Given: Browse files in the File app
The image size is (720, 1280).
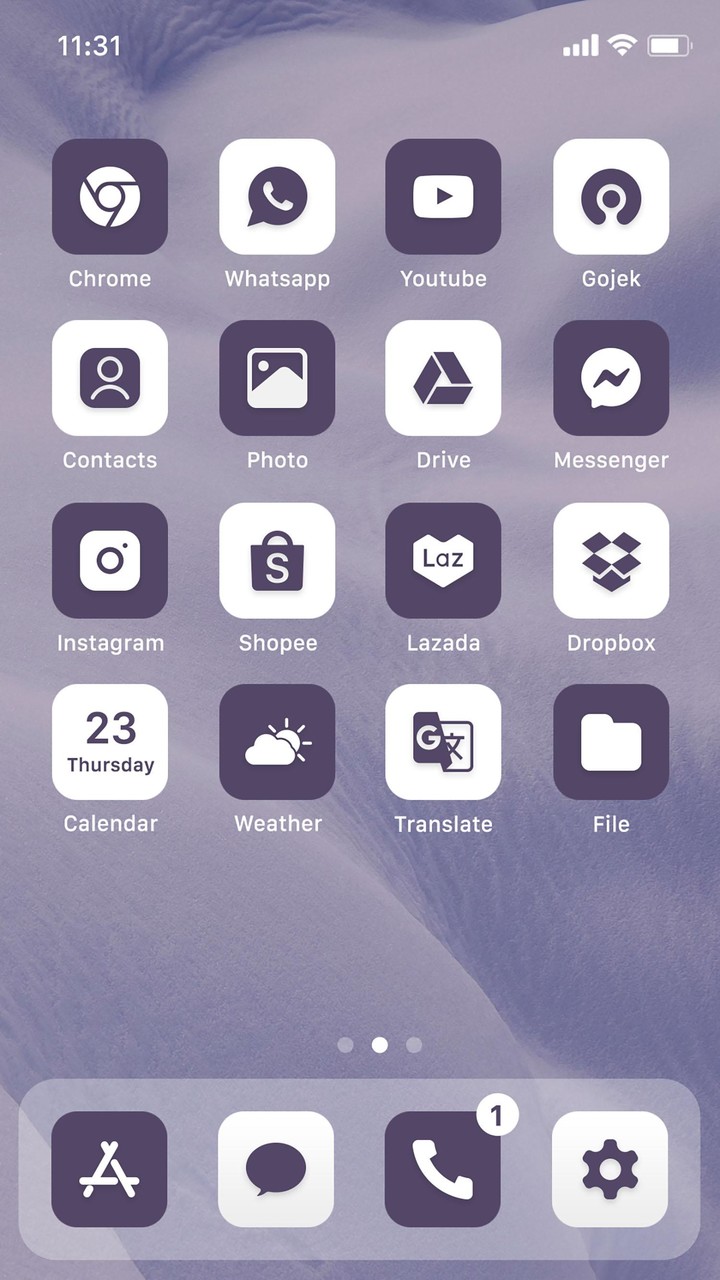Looking at the screenshot, I should coord(611,742).
